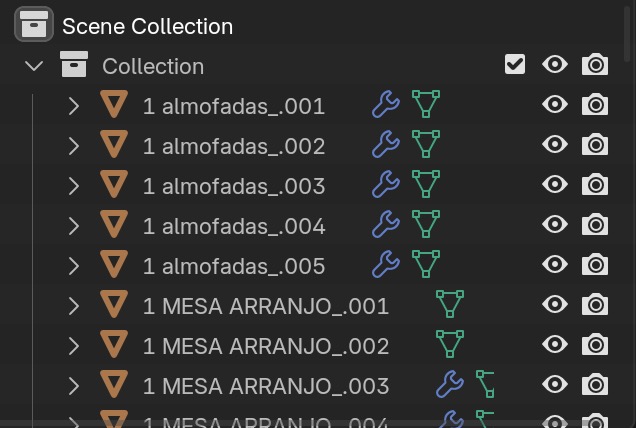Click the mesh data icon of 1 MESA ARRANJO_.001
This screenshot has width=636, height=428.
coord(450,305)
